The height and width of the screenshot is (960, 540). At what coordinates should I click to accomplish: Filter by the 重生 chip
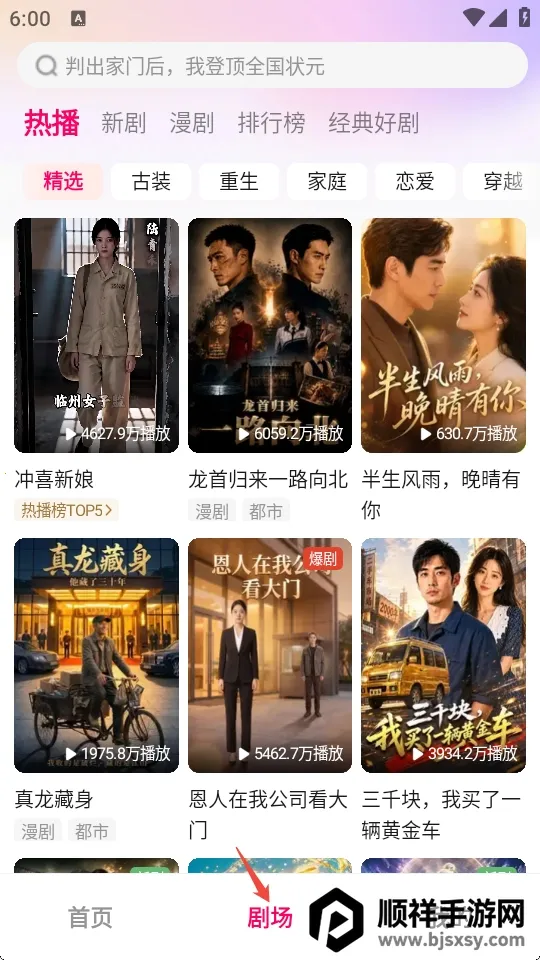coord(239,181)
